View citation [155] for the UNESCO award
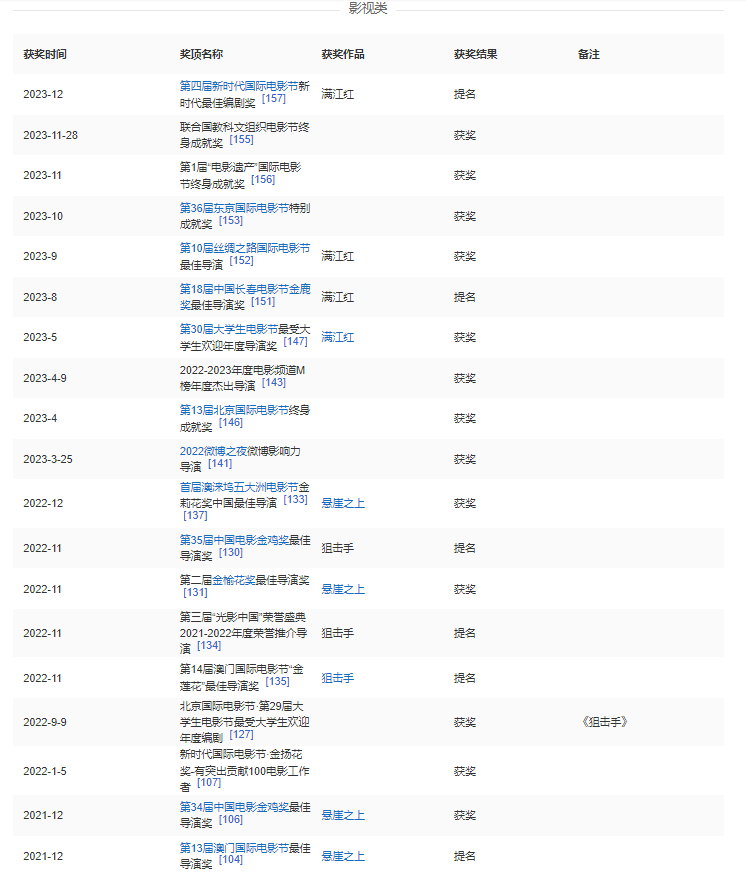 (x=241, y=139)
